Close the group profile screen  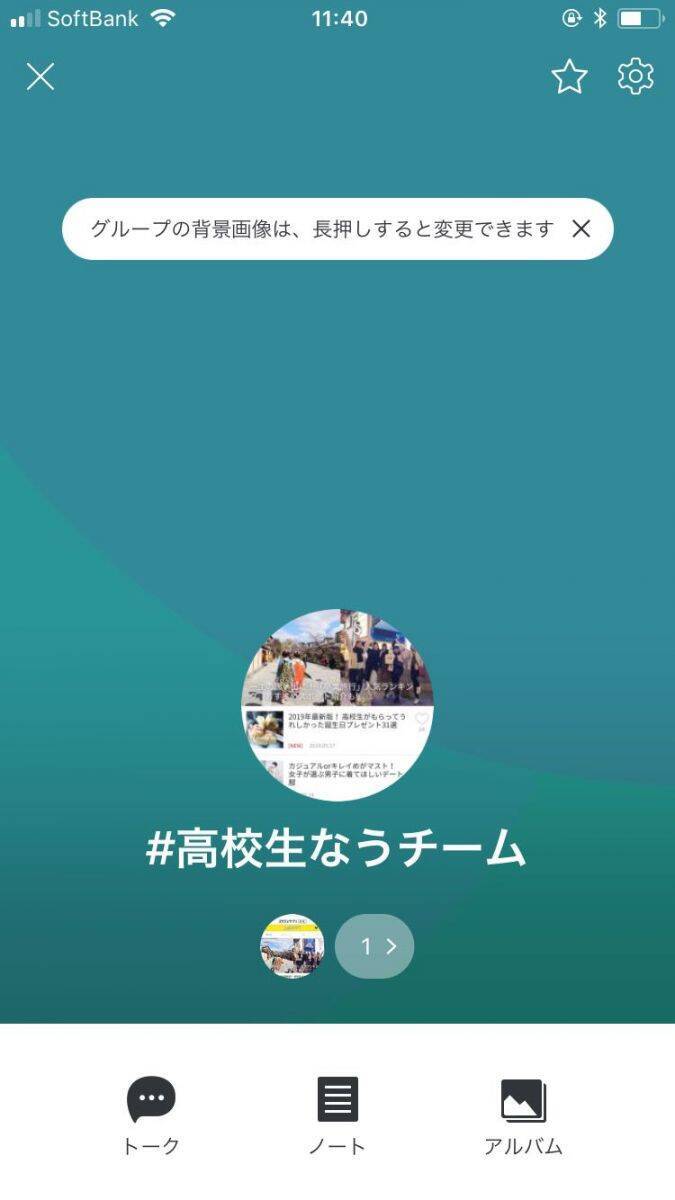tap(40, 77)
